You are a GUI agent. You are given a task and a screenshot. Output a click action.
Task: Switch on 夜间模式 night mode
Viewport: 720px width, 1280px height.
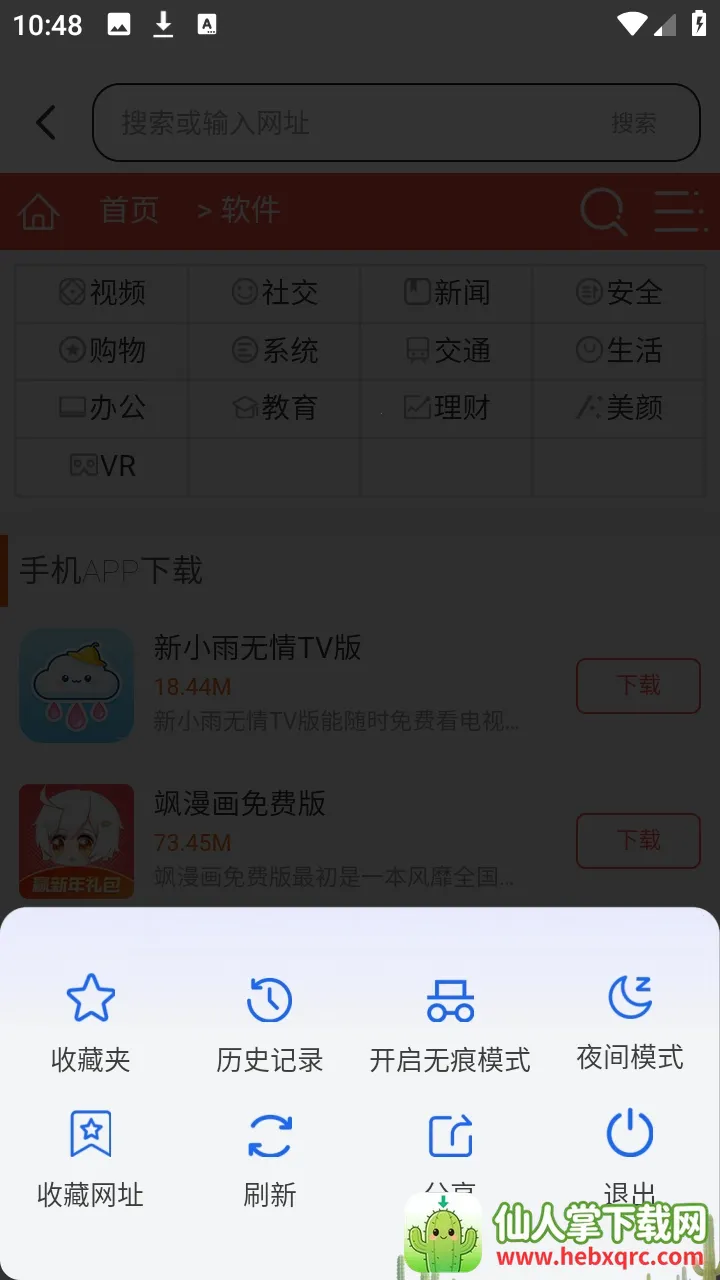tap(630, 1018)
